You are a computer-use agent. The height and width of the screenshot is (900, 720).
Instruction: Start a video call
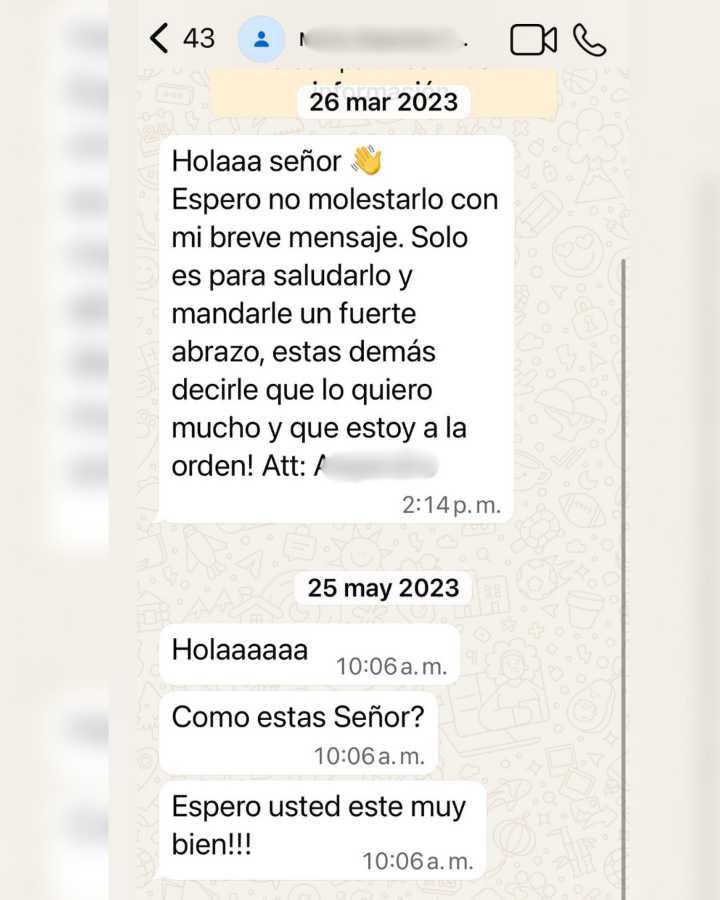[x=531, y=38]
